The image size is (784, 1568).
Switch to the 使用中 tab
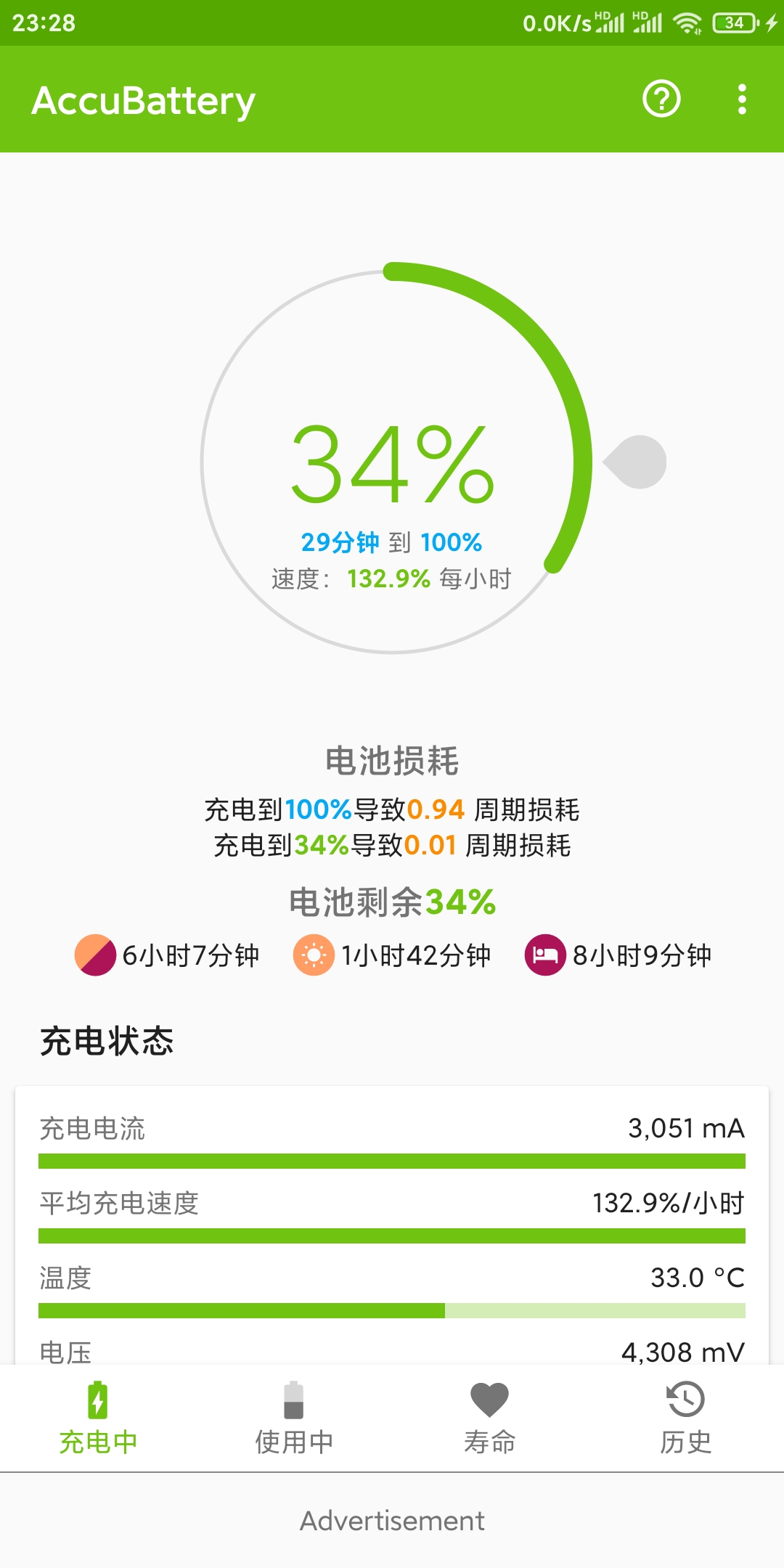click(x=294, y=1418)
